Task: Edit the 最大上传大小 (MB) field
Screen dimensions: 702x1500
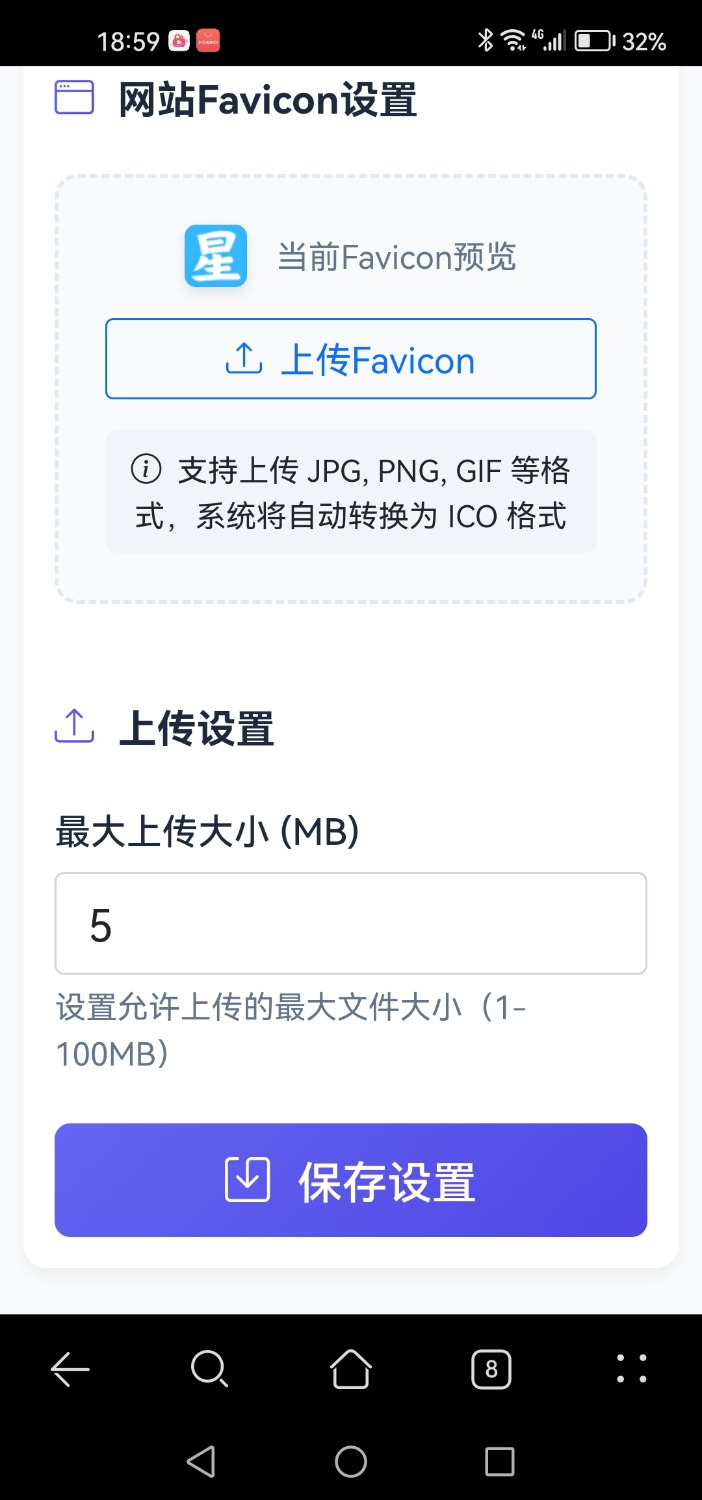Action: [x=350, y=924]
